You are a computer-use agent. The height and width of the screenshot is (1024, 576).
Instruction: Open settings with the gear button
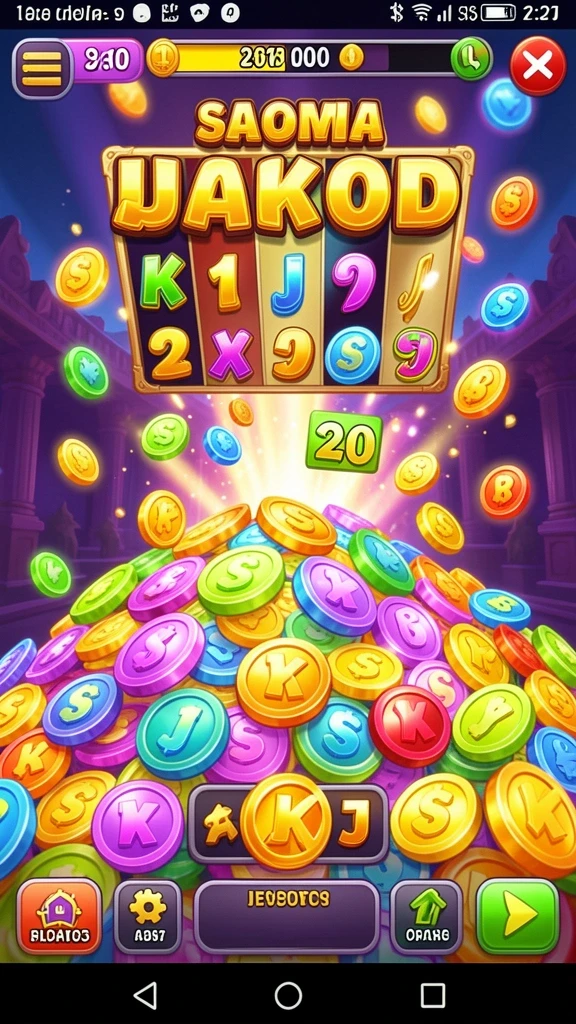point(148,916)
